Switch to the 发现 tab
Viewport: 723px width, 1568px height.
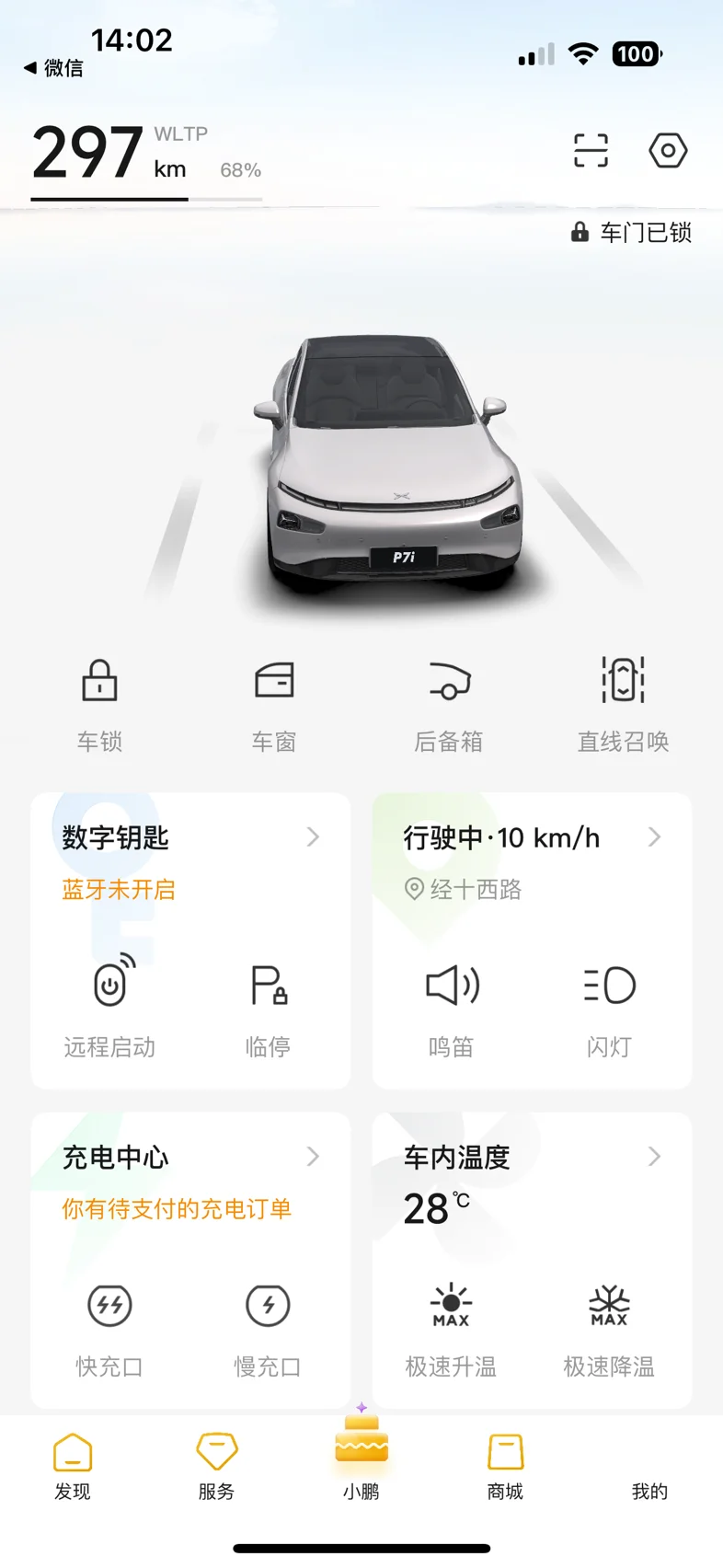pos(73,1467)
